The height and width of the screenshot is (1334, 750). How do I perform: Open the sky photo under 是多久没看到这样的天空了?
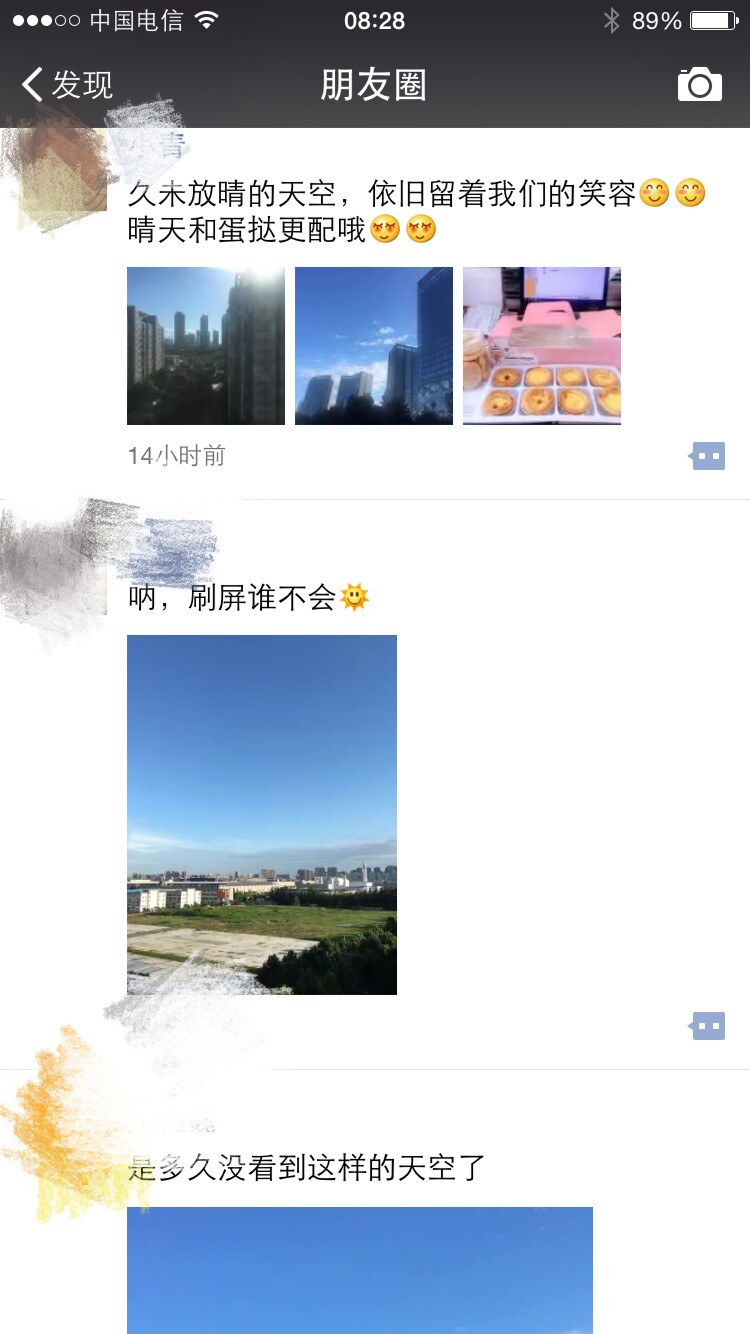tap(360, 1270)
